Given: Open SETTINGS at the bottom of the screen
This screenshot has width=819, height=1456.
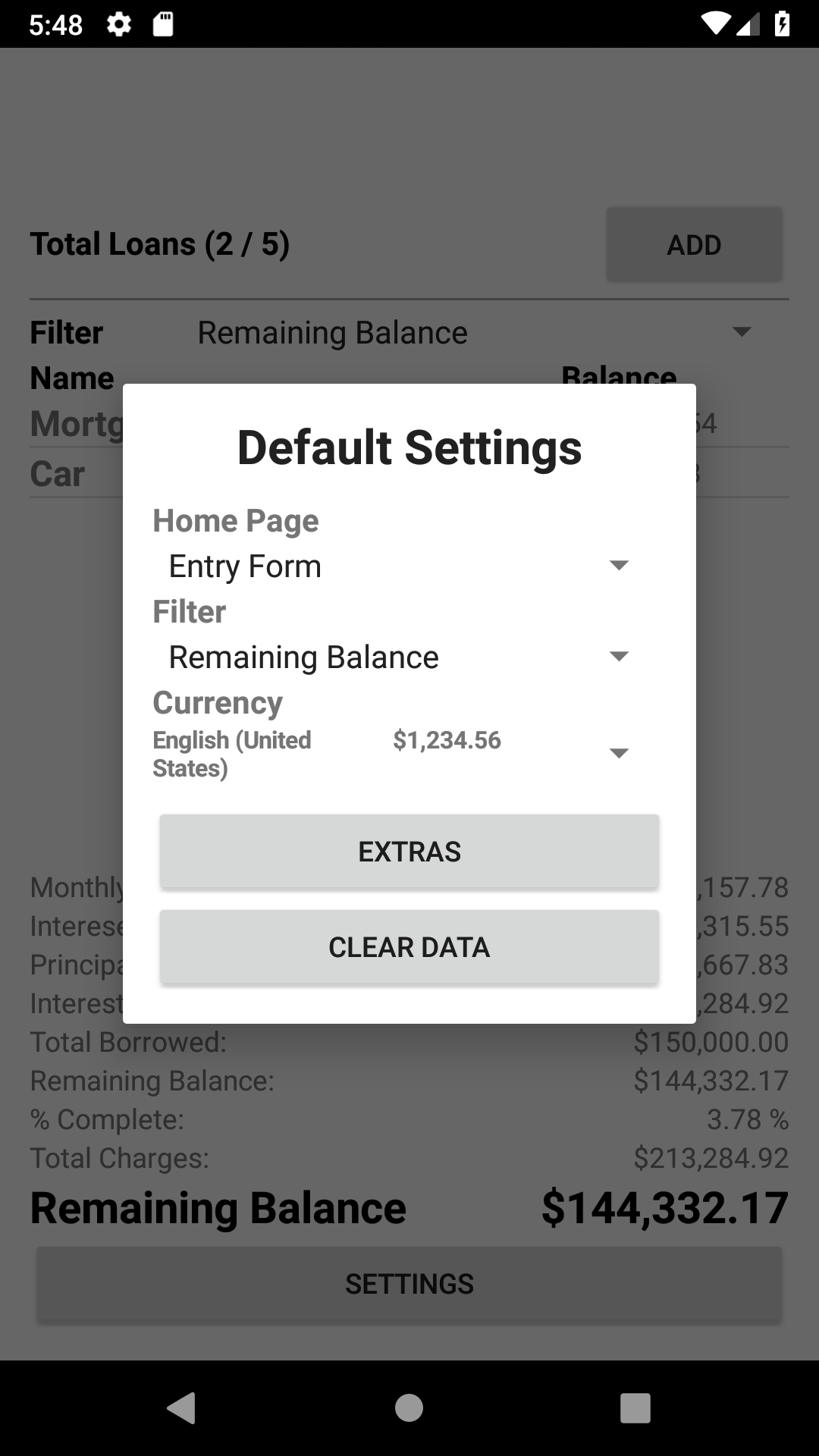Looking at the screenshot, I should [409, 1283].
